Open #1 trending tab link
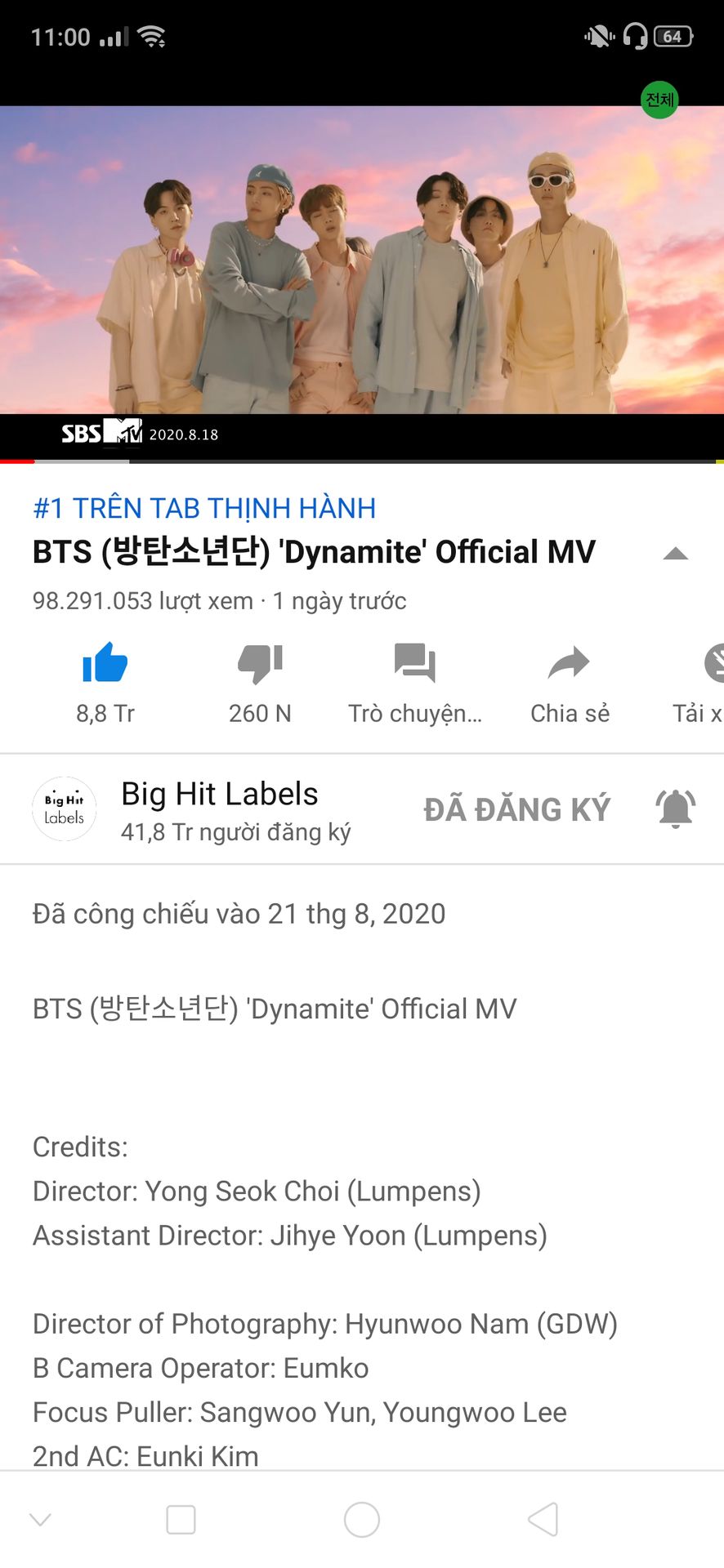Screen dimensions: 724x1568 pyautogui.click(x=204, y=508)
